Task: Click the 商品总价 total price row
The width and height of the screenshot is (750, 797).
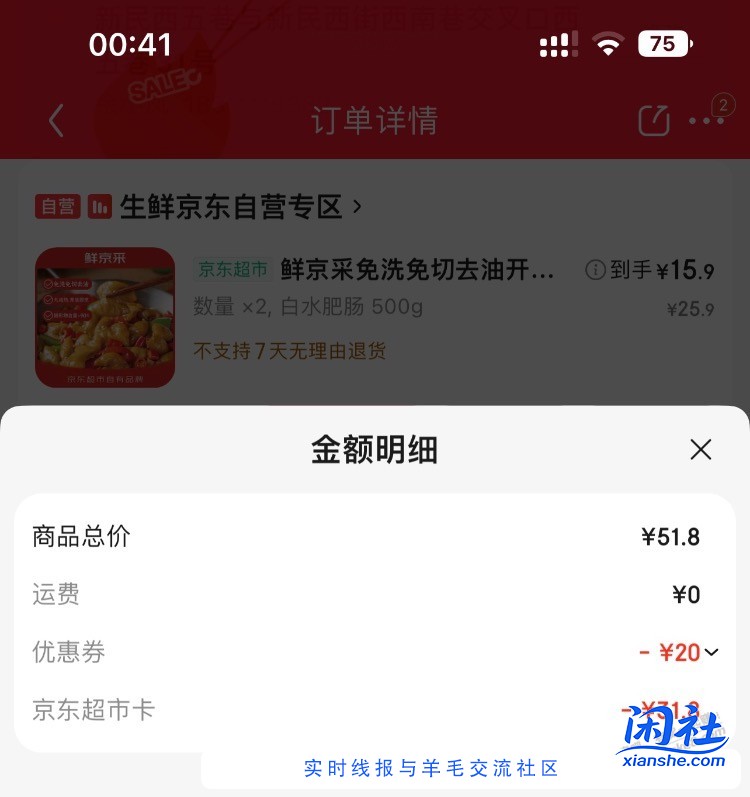Action: 375,537
